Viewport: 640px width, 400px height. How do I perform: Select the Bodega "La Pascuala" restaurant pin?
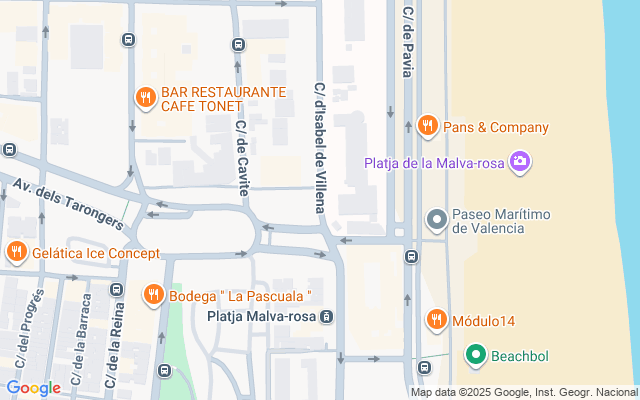153,294
